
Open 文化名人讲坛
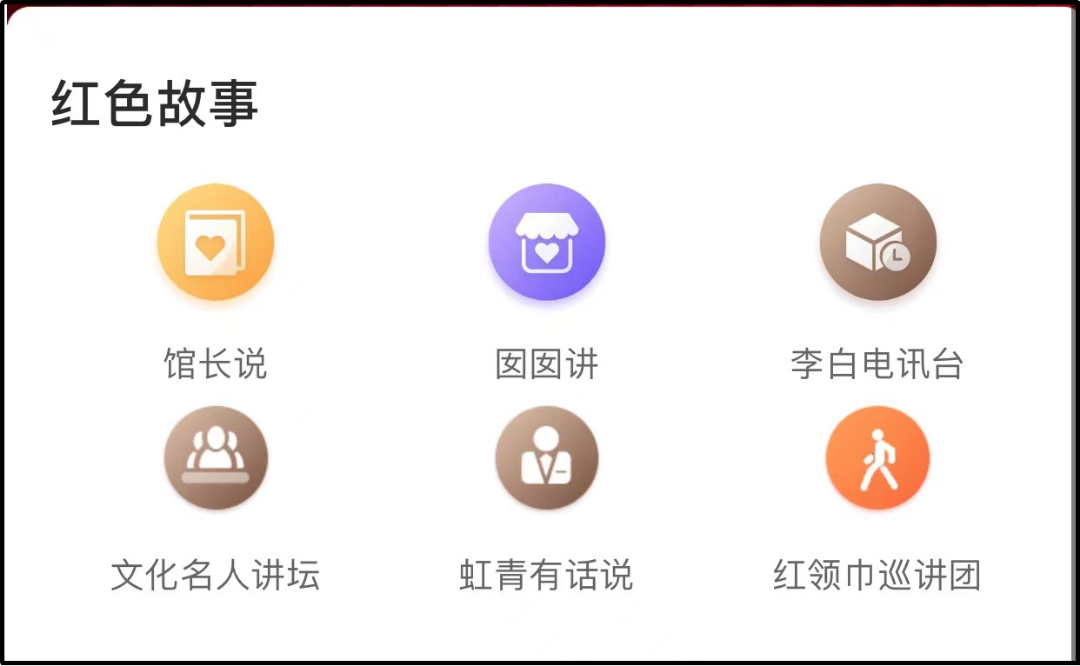pyautogui.click(x=215, y=458)
